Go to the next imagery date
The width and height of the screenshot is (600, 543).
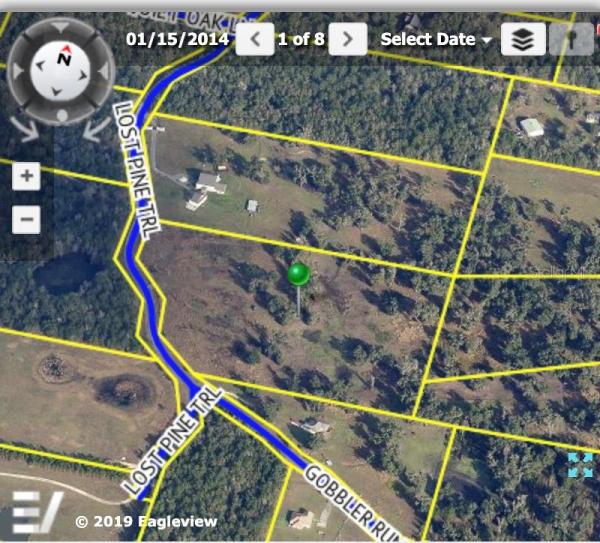(347, 40)
